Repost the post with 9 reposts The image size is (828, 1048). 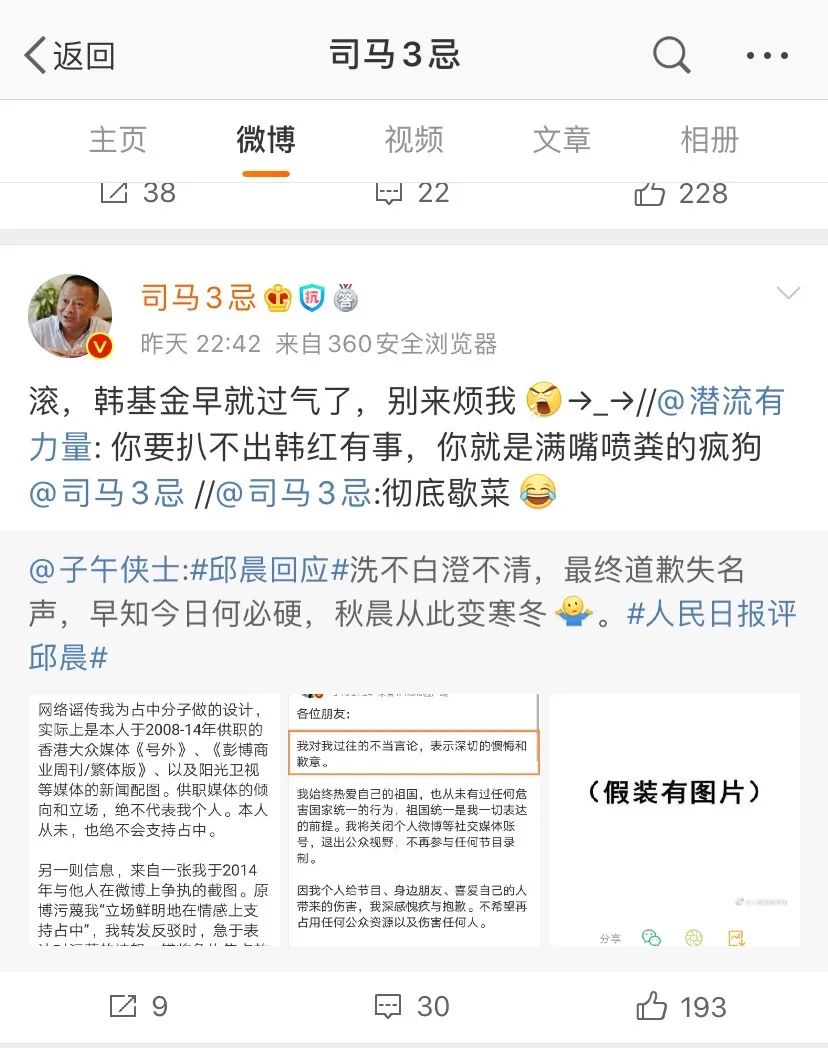138,1006
